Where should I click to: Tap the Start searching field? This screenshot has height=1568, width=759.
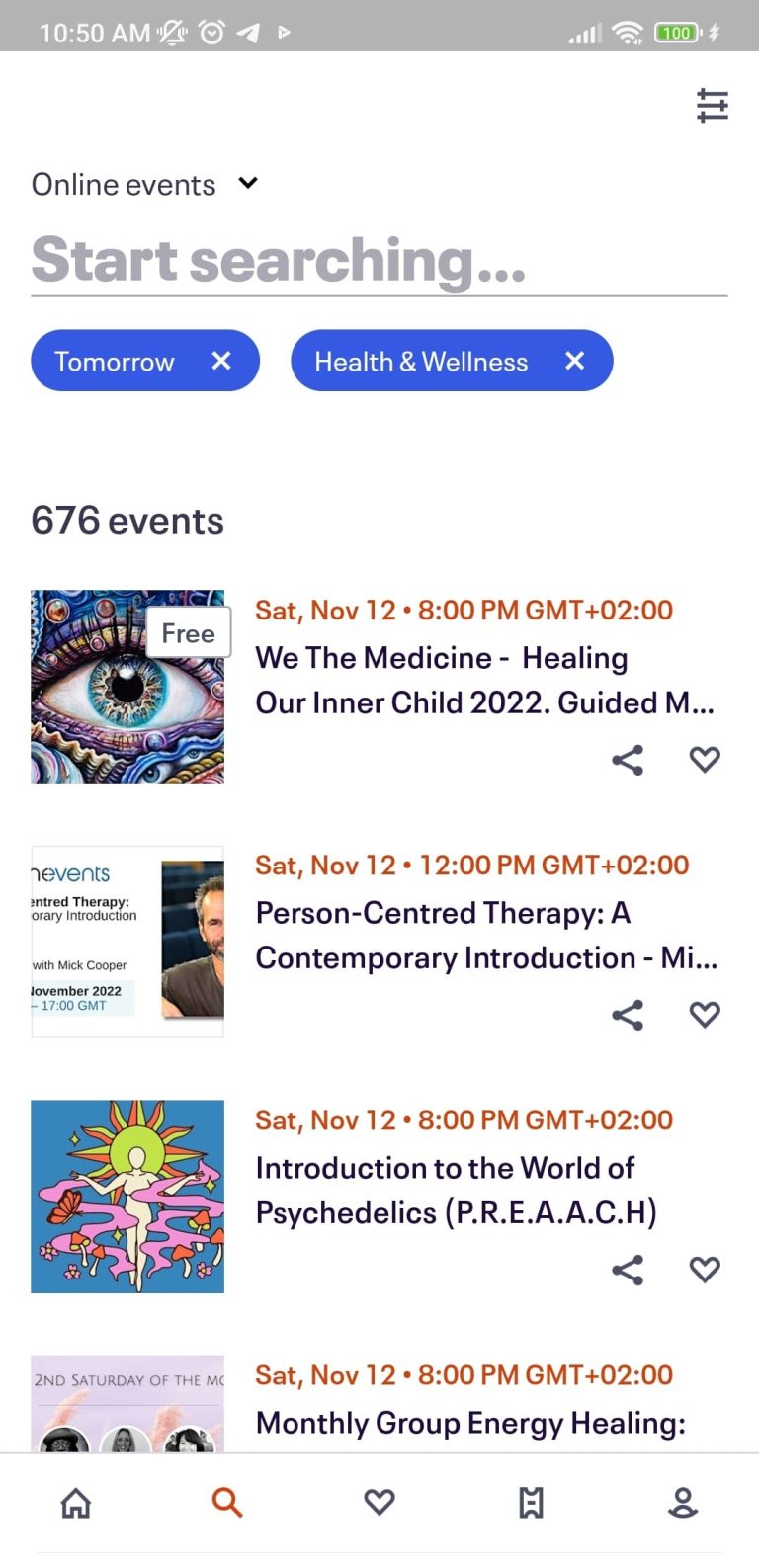[379, 261]
